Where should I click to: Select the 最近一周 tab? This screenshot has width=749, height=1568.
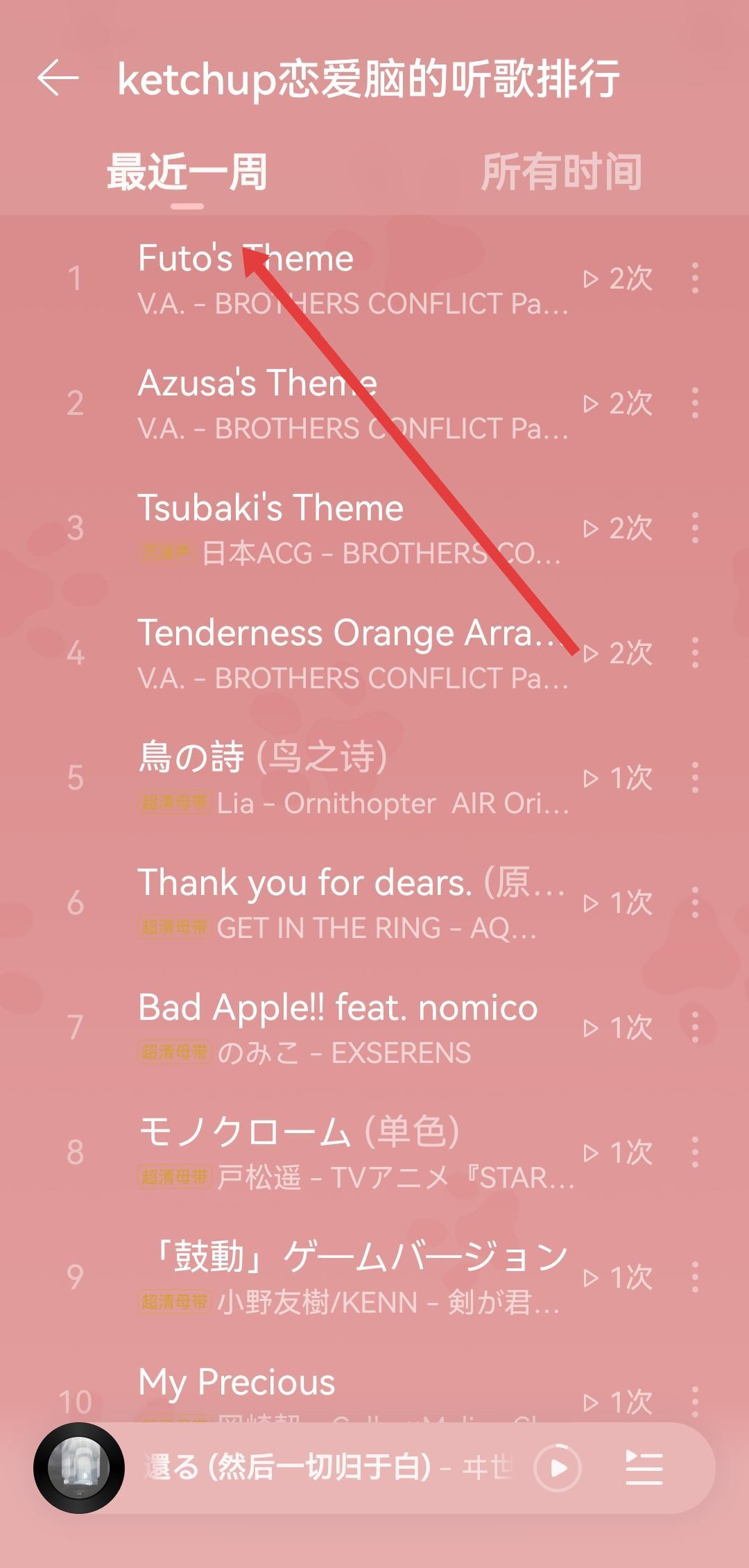tap(187, 172)
